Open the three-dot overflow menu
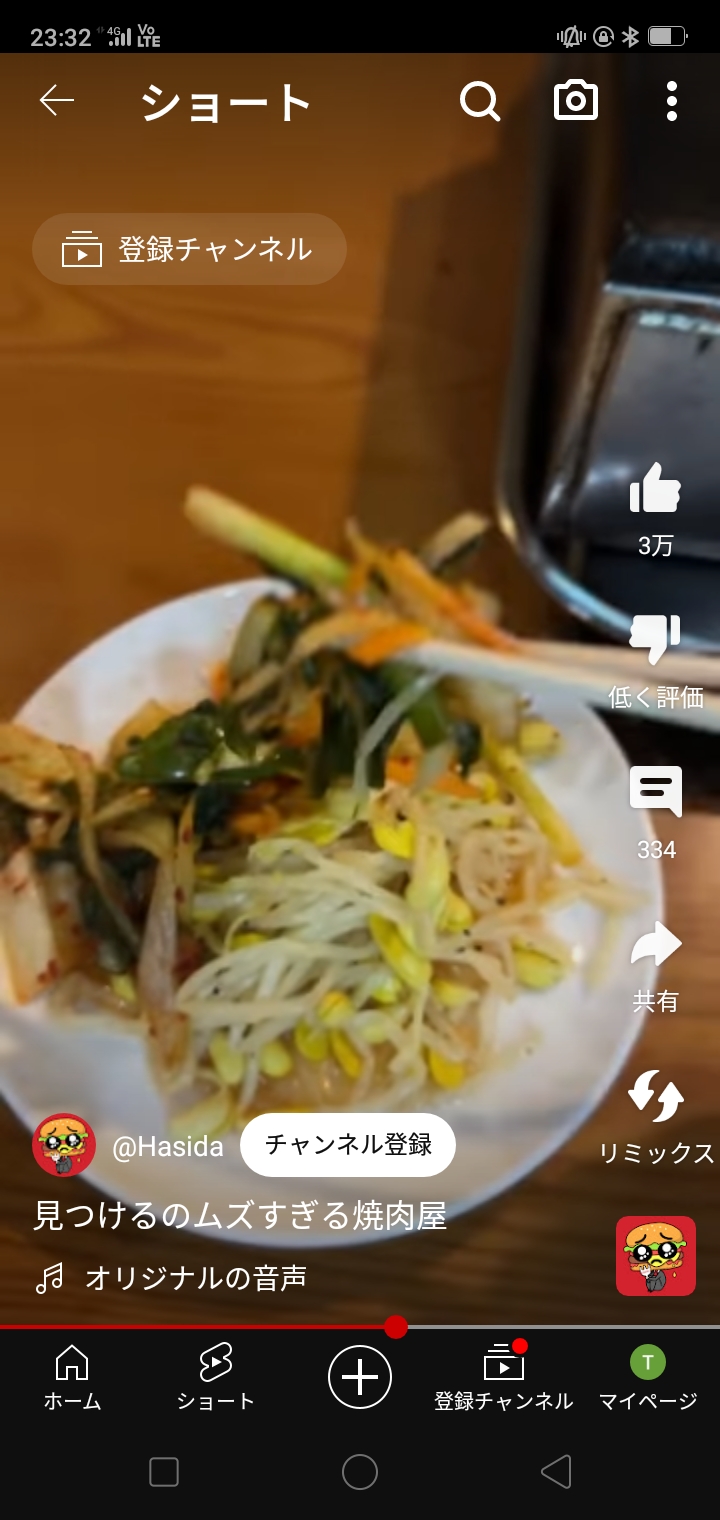This screenshot has width=720, height=1520. point(671,101)
